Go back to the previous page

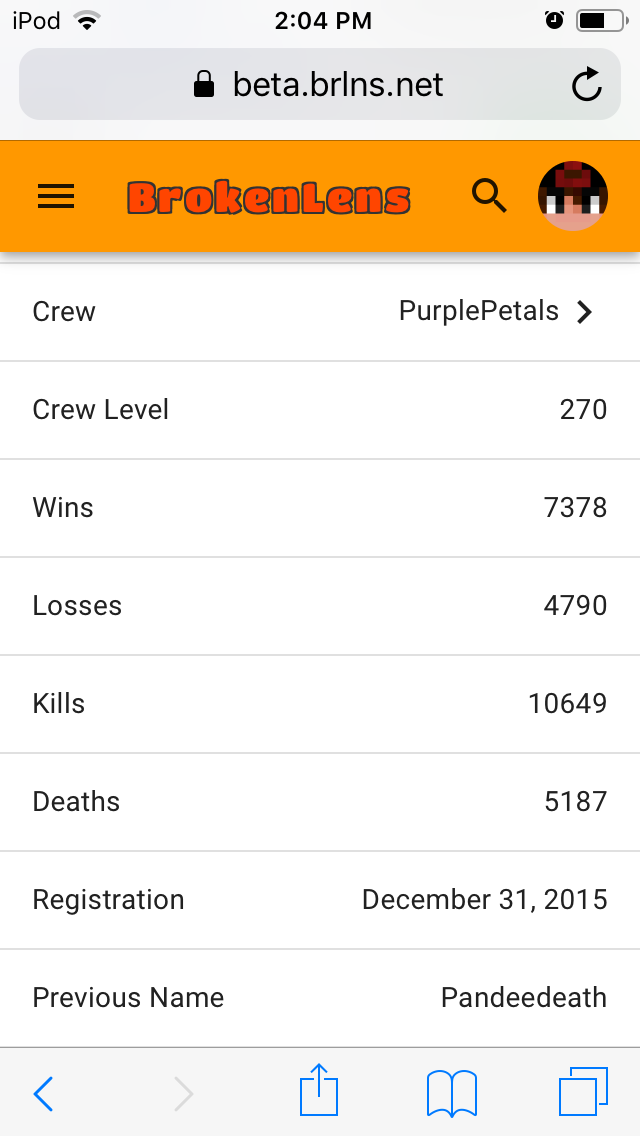43,1093
